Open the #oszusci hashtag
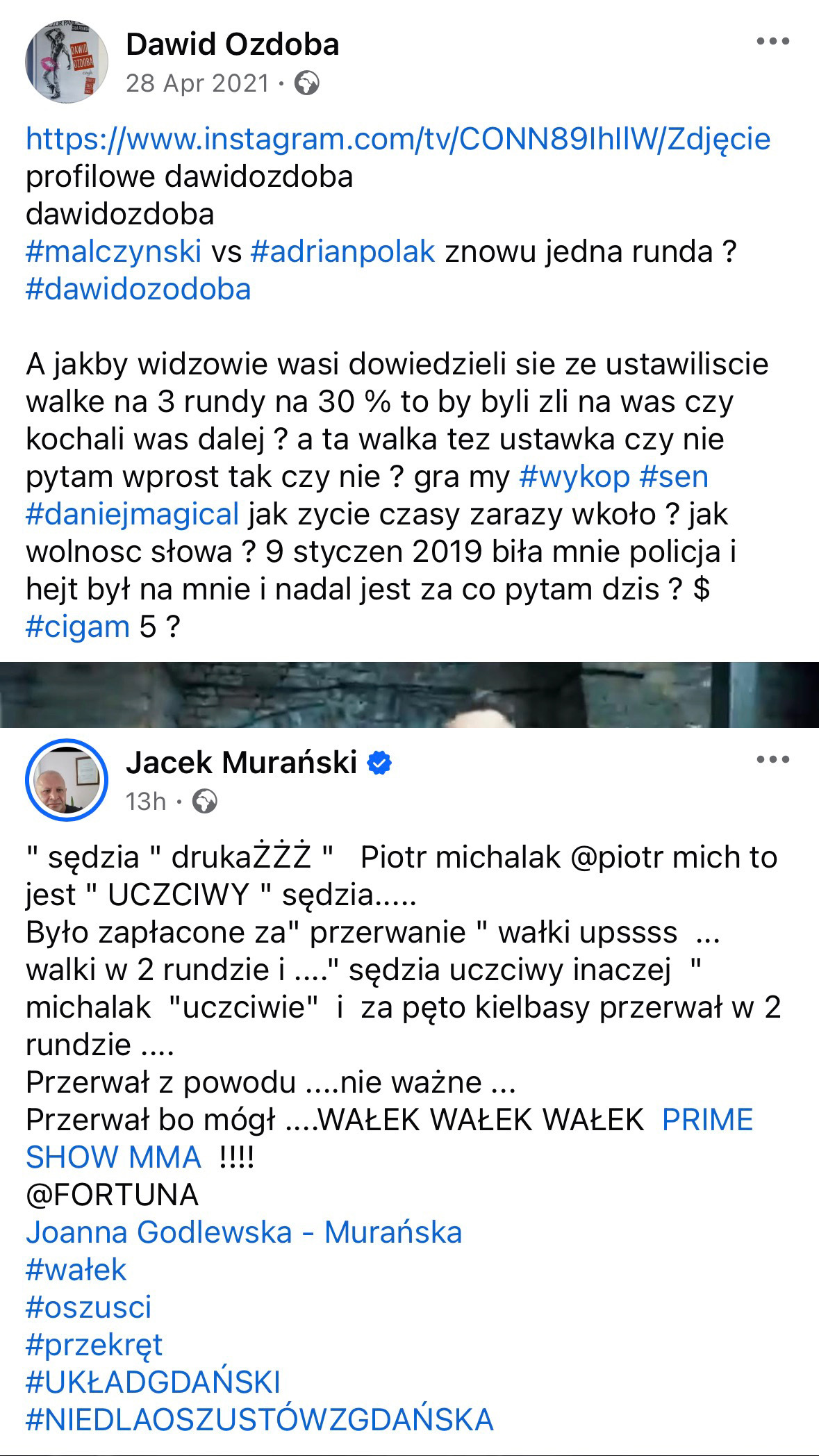 tap(88, 1307)
